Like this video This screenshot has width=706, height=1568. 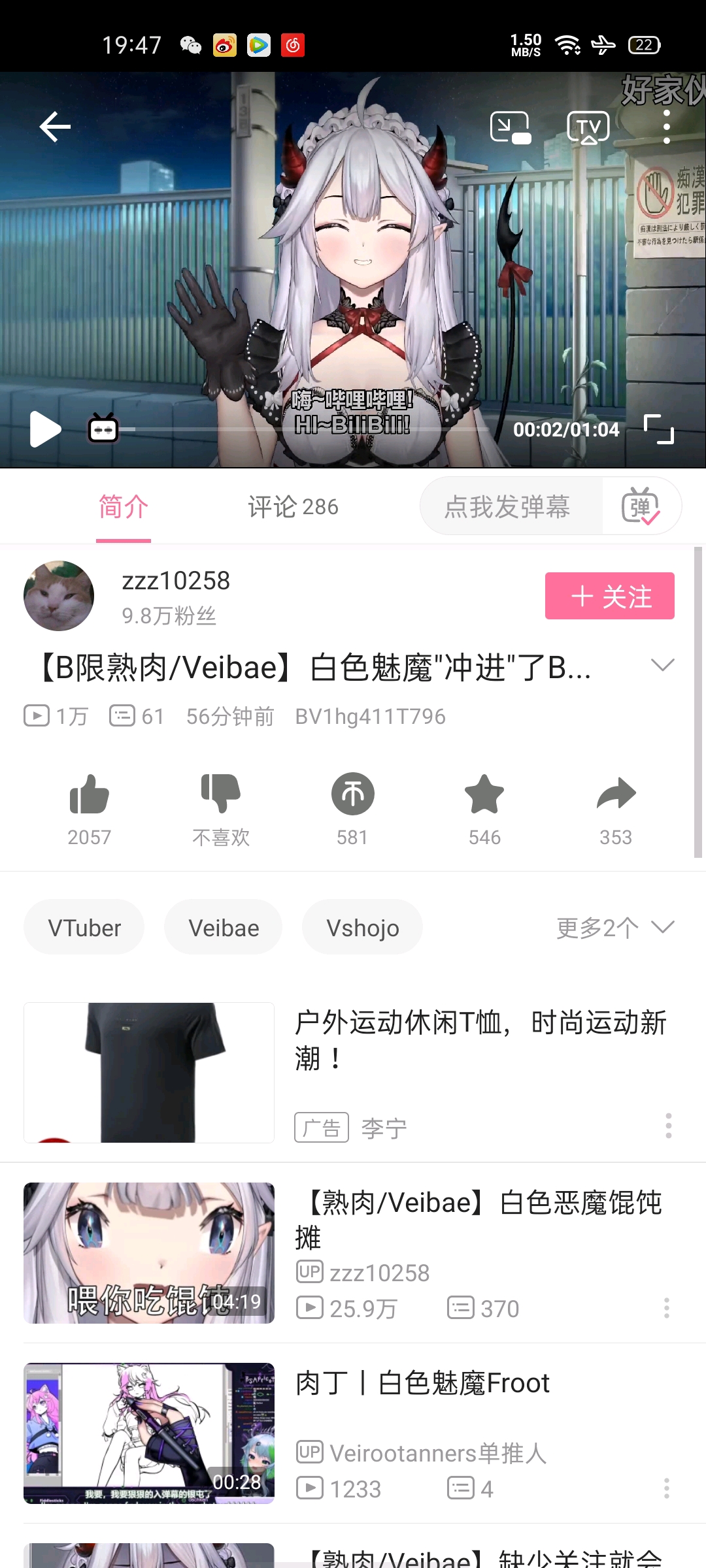90,794
